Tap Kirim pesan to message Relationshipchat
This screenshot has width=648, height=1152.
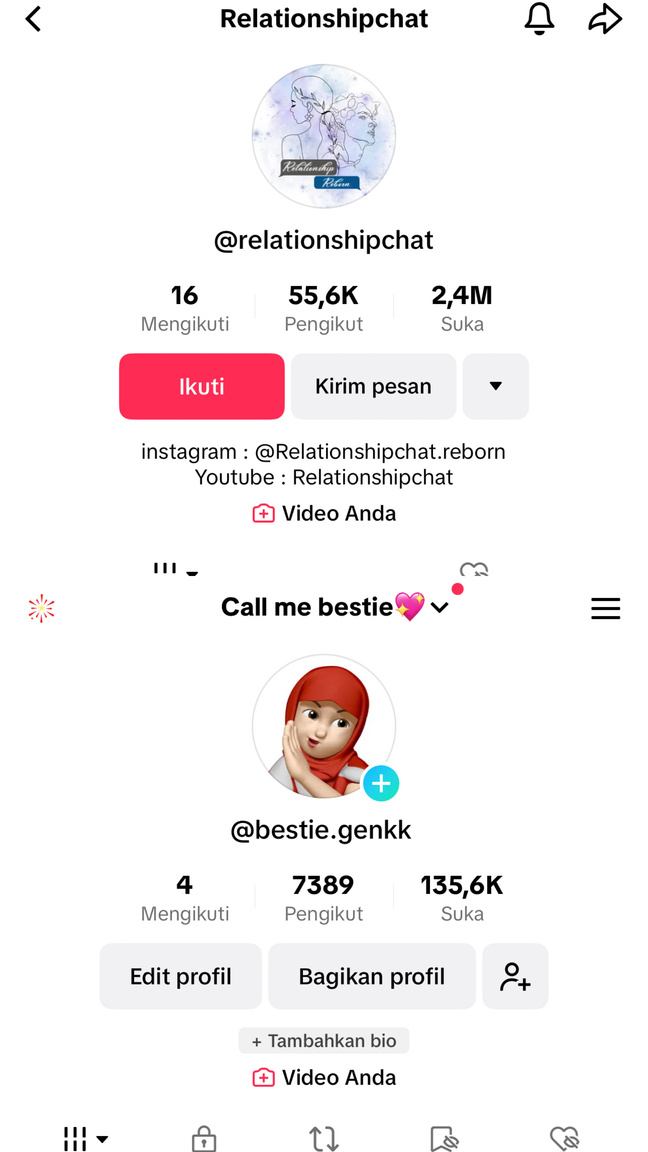tap(373, 386)
